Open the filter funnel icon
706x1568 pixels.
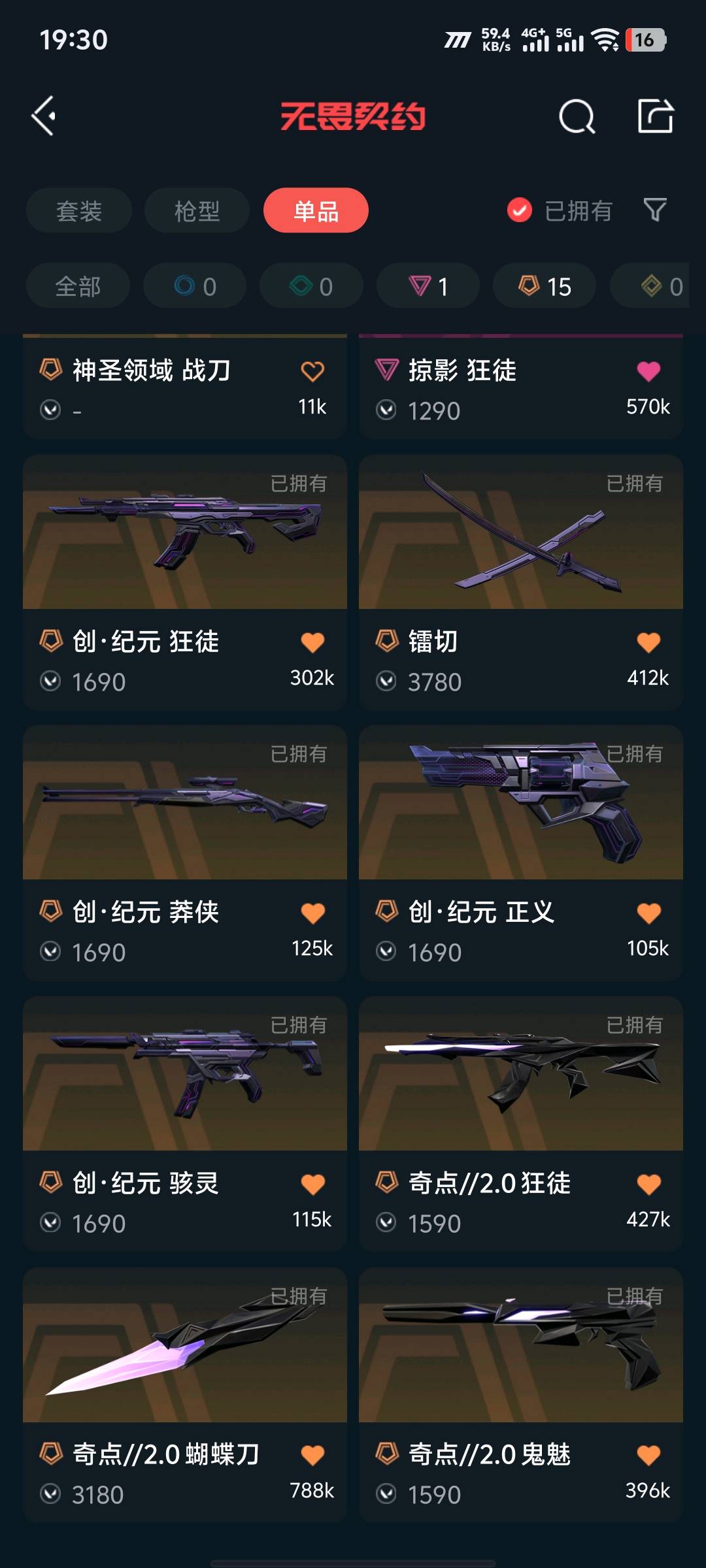(x=655, y=210)
